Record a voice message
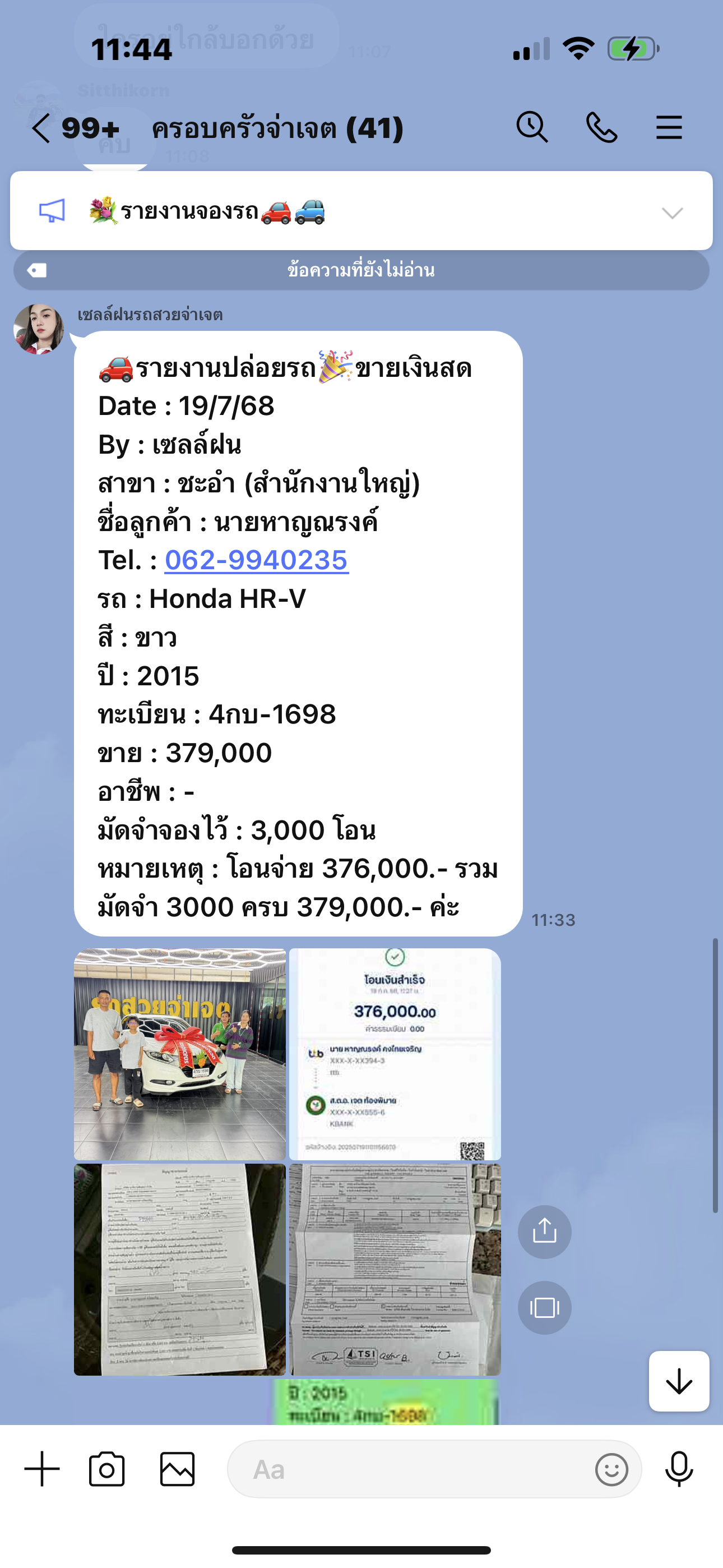 (679, 1469)
